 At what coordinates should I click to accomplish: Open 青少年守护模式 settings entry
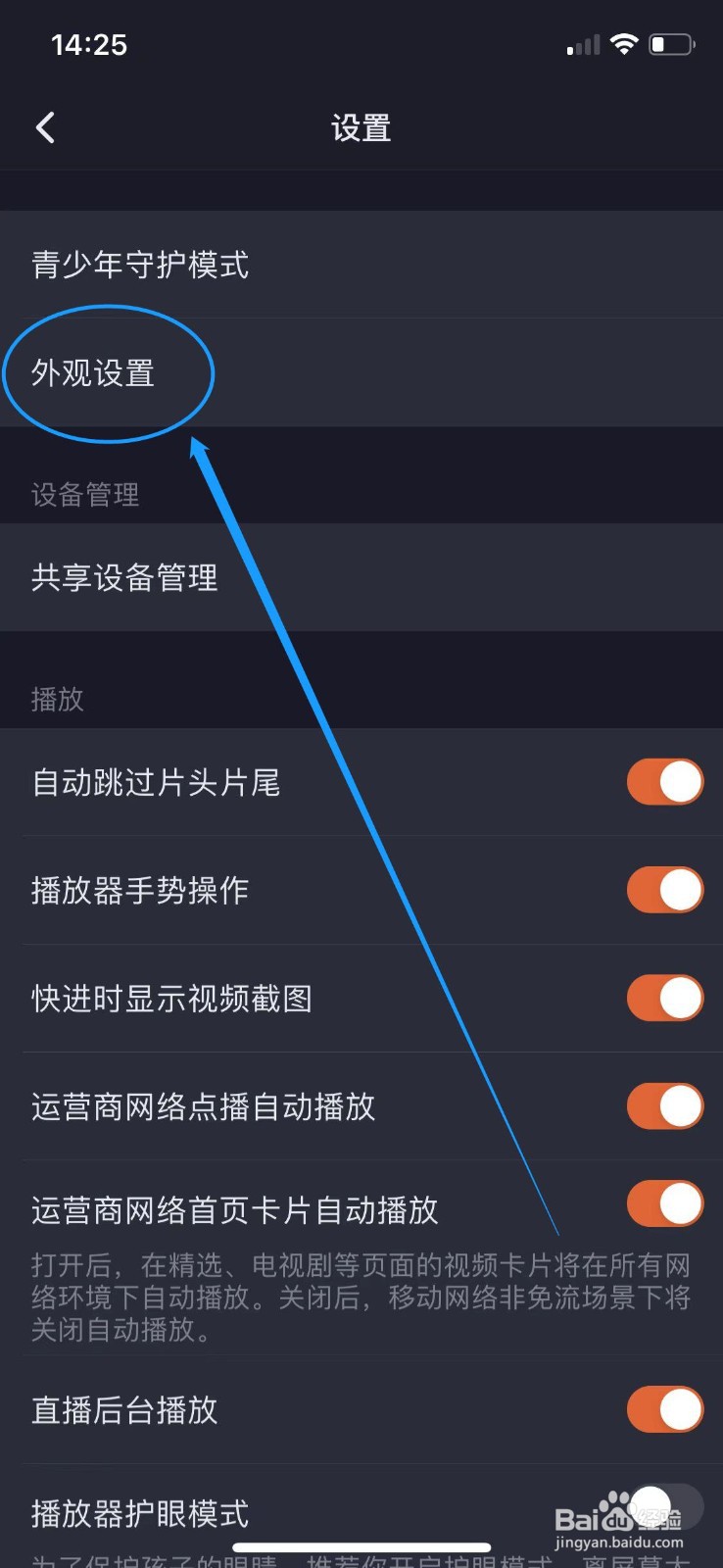(x=142, y=265)
